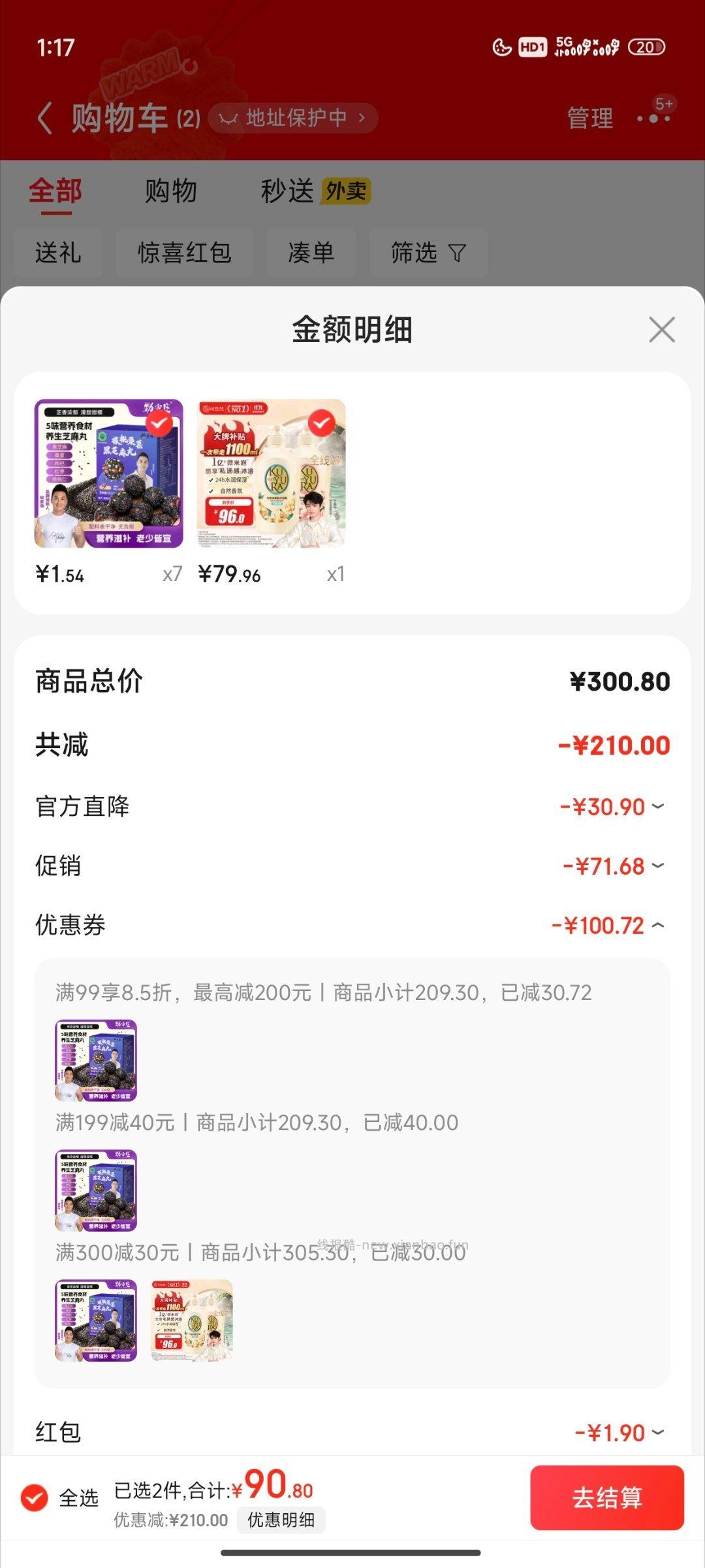
Task: Tap the yellow 外卖 badge next to 秒送
Action: (x=348, y=192)
